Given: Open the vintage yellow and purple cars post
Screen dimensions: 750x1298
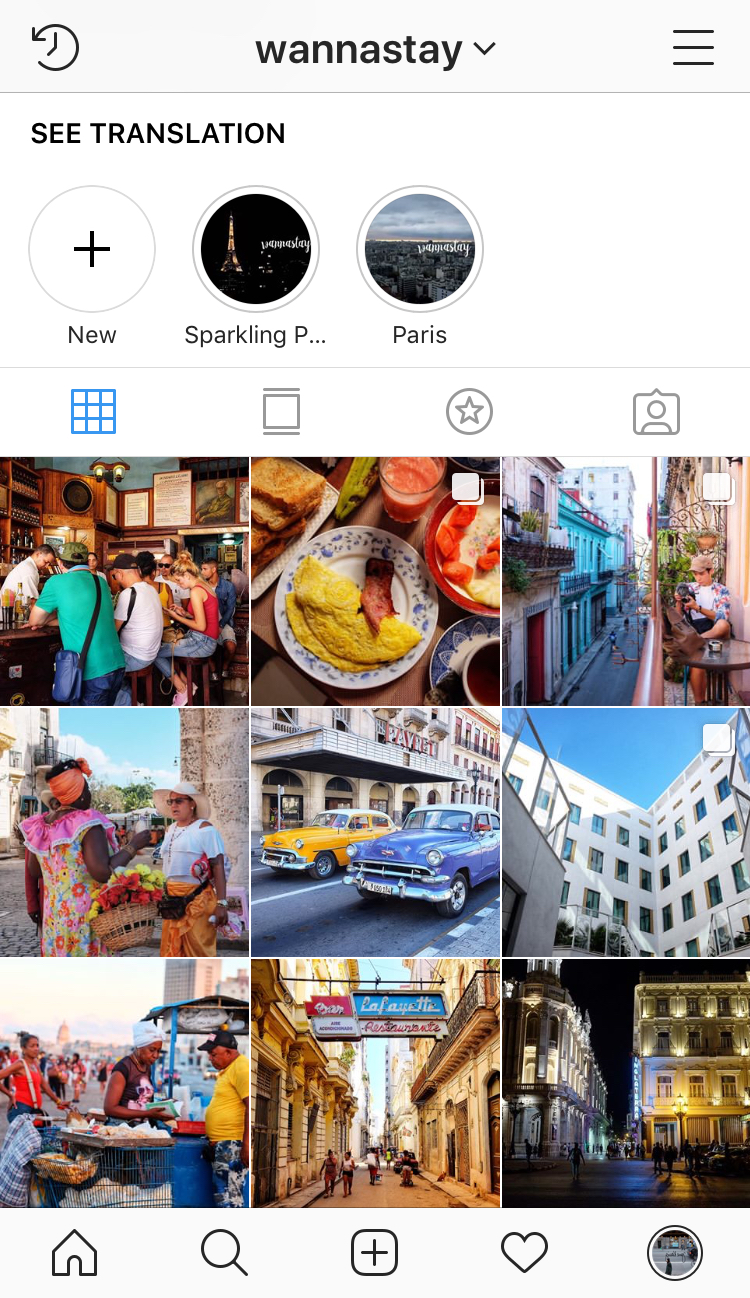Looking at the screenshot, I should [375, 832].
